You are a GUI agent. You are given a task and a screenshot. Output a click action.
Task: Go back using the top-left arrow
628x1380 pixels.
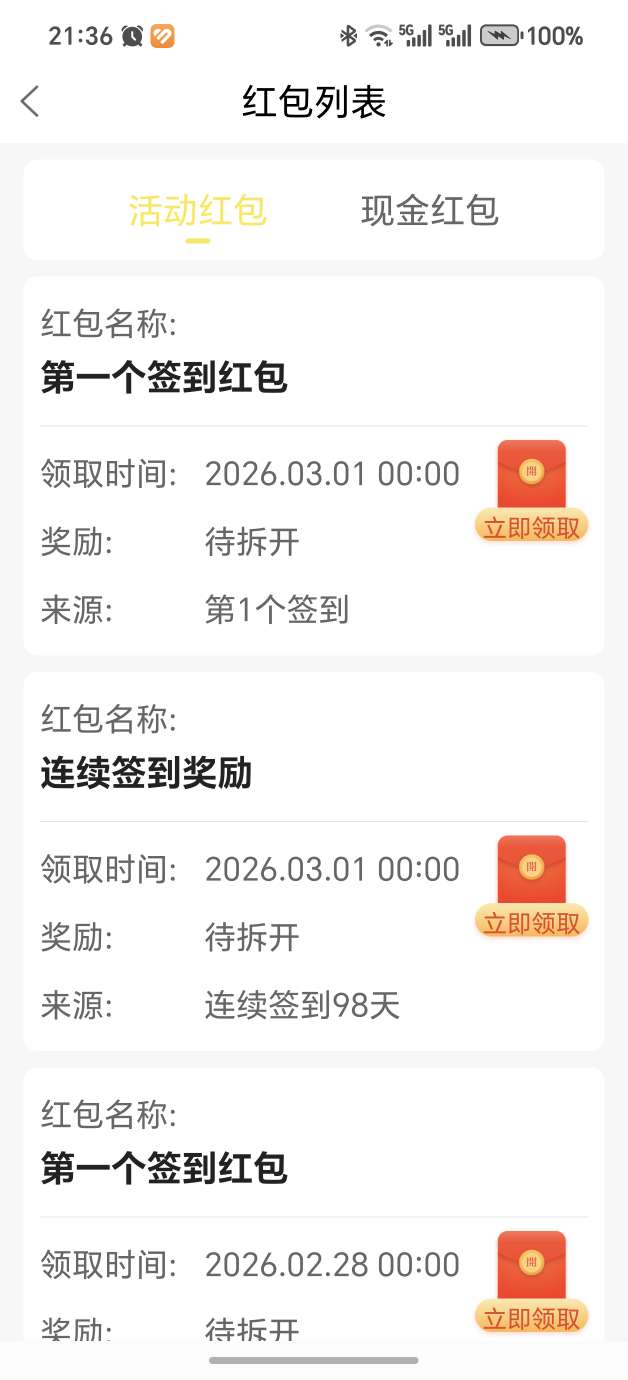coord(30,101)
